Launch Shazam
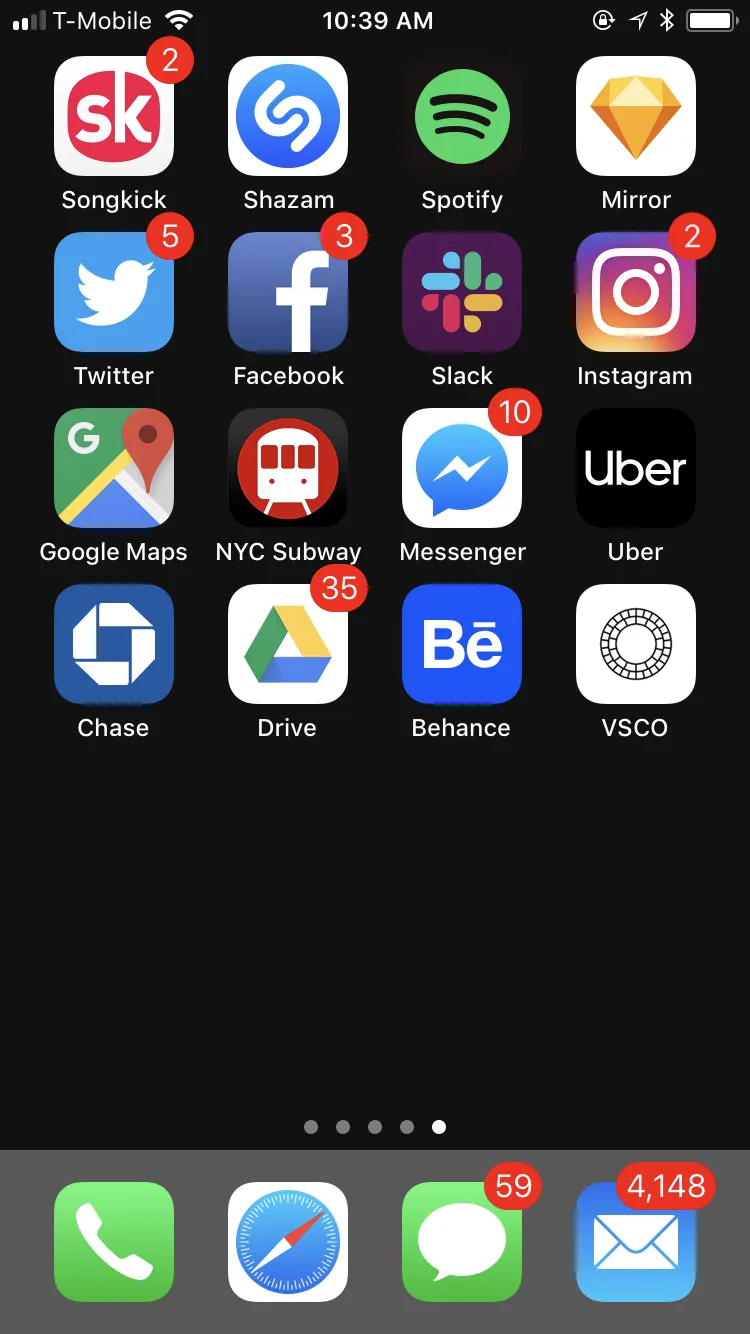Viewport: 750px width, 1334px height. click(x=288, y=116)
